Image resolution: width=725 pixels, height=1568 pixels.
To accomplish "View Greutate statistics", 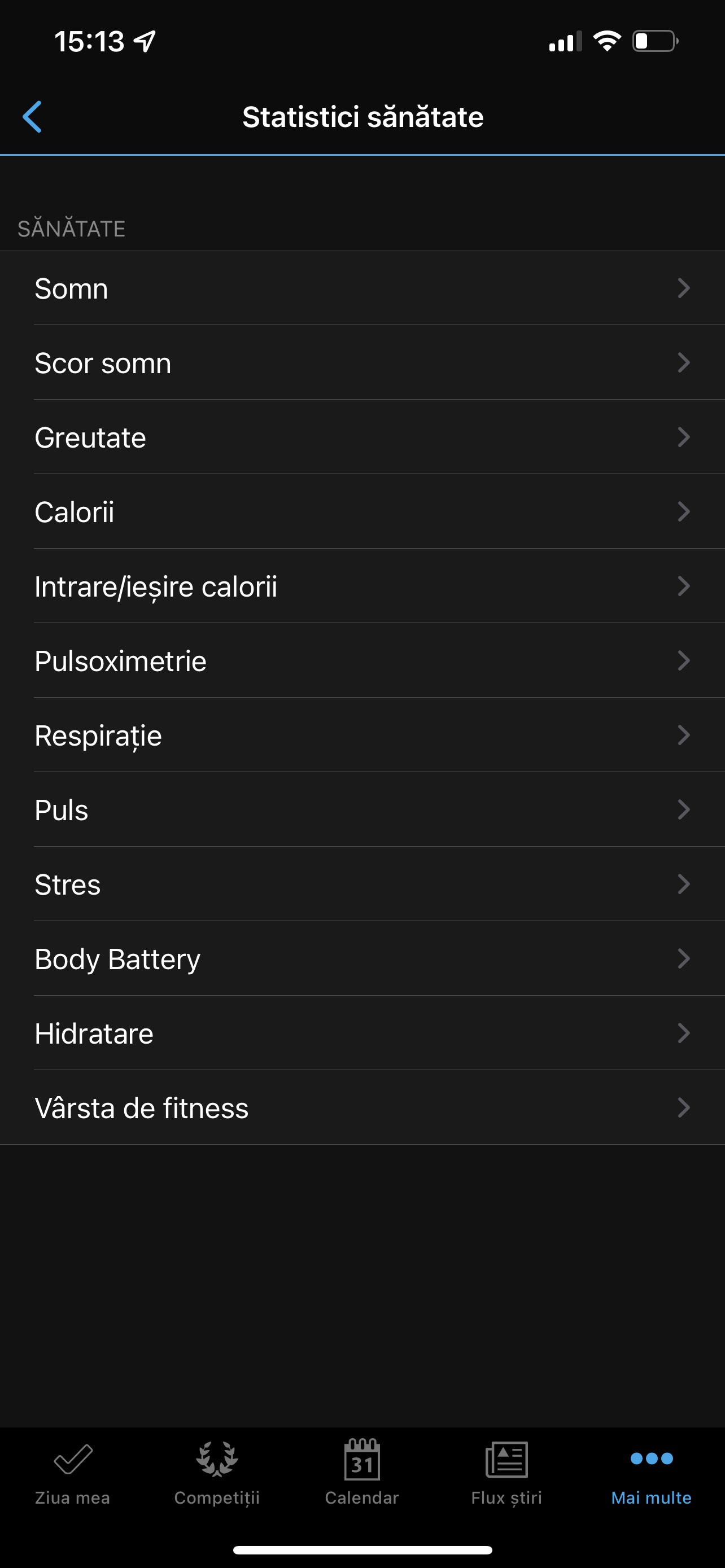I will pyautogui.click(x=362, y=437).
